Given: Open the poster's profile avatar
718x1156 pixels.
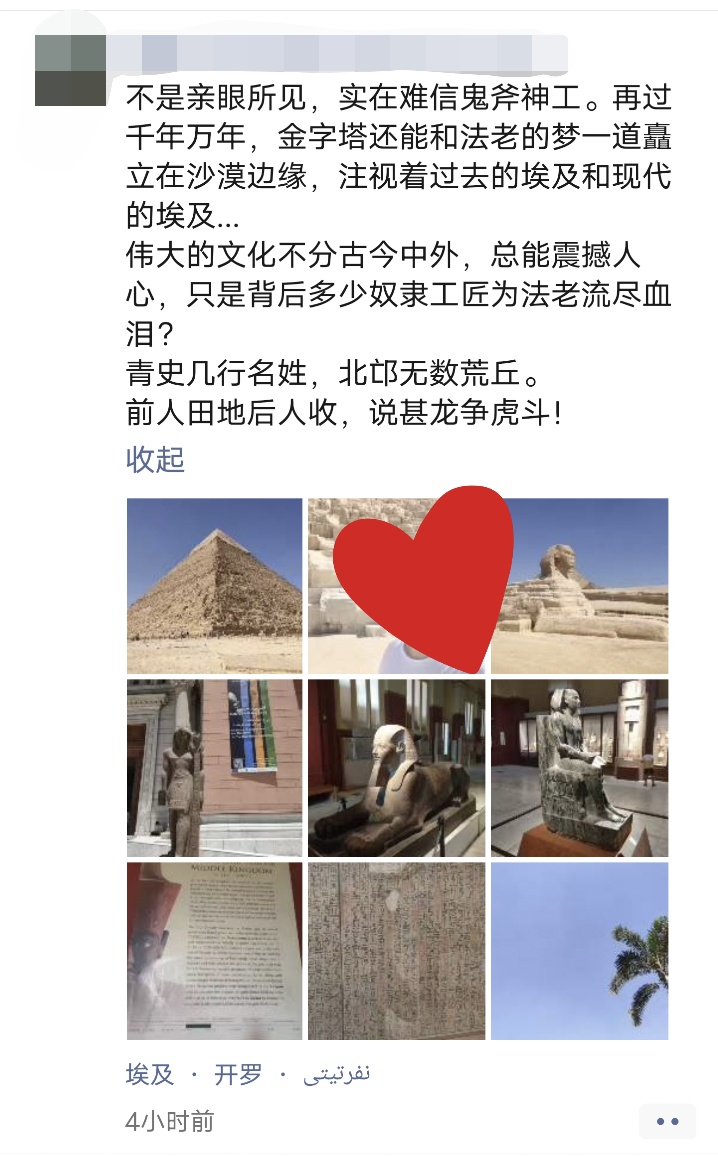Looking at the screenshot, I should [x=70, y=70].
